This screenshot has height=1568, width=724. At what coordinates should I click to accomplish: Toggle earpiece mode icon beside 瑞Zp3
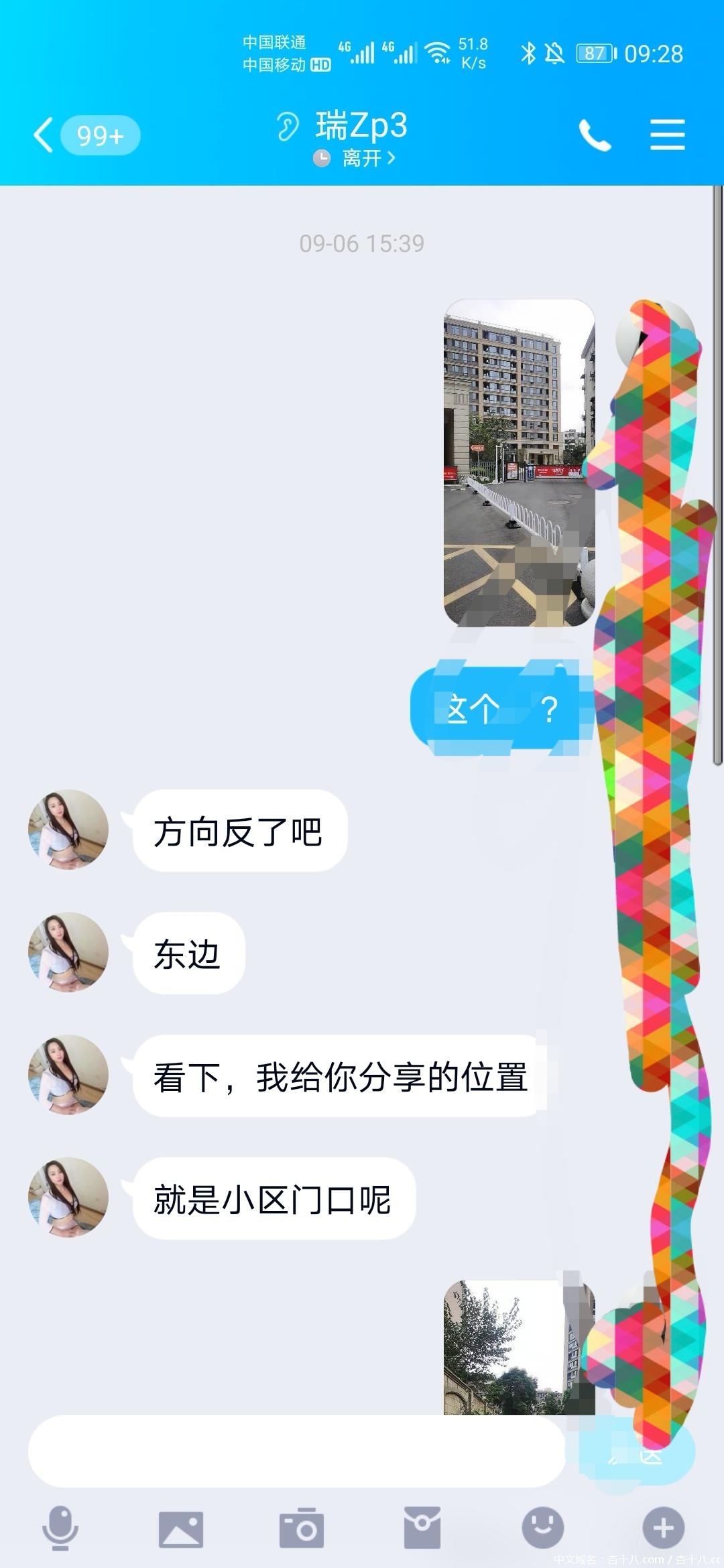[288, 127]
